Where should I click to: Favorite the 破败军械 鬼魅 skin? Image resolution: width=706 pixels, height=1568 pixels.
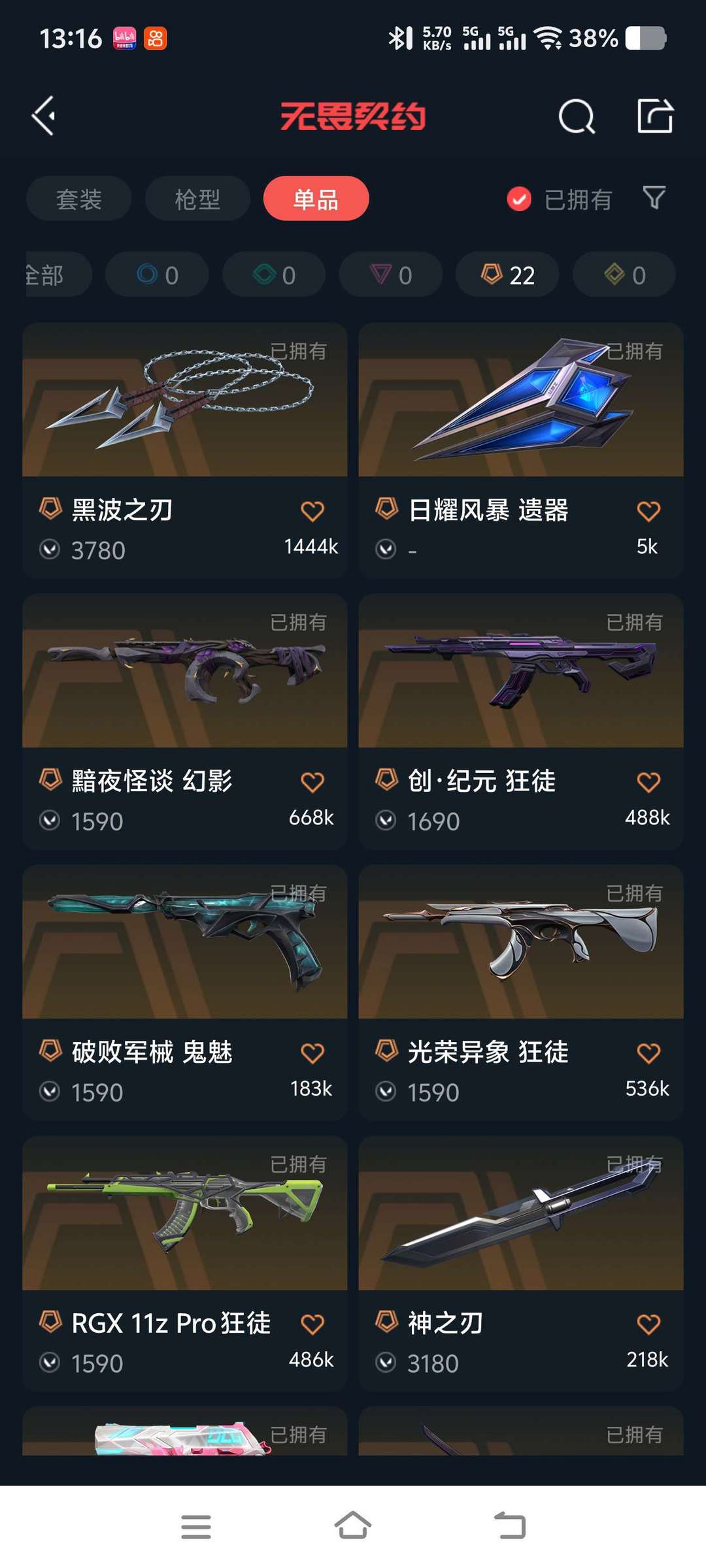pyautogui.click(x=312, y=1053)
